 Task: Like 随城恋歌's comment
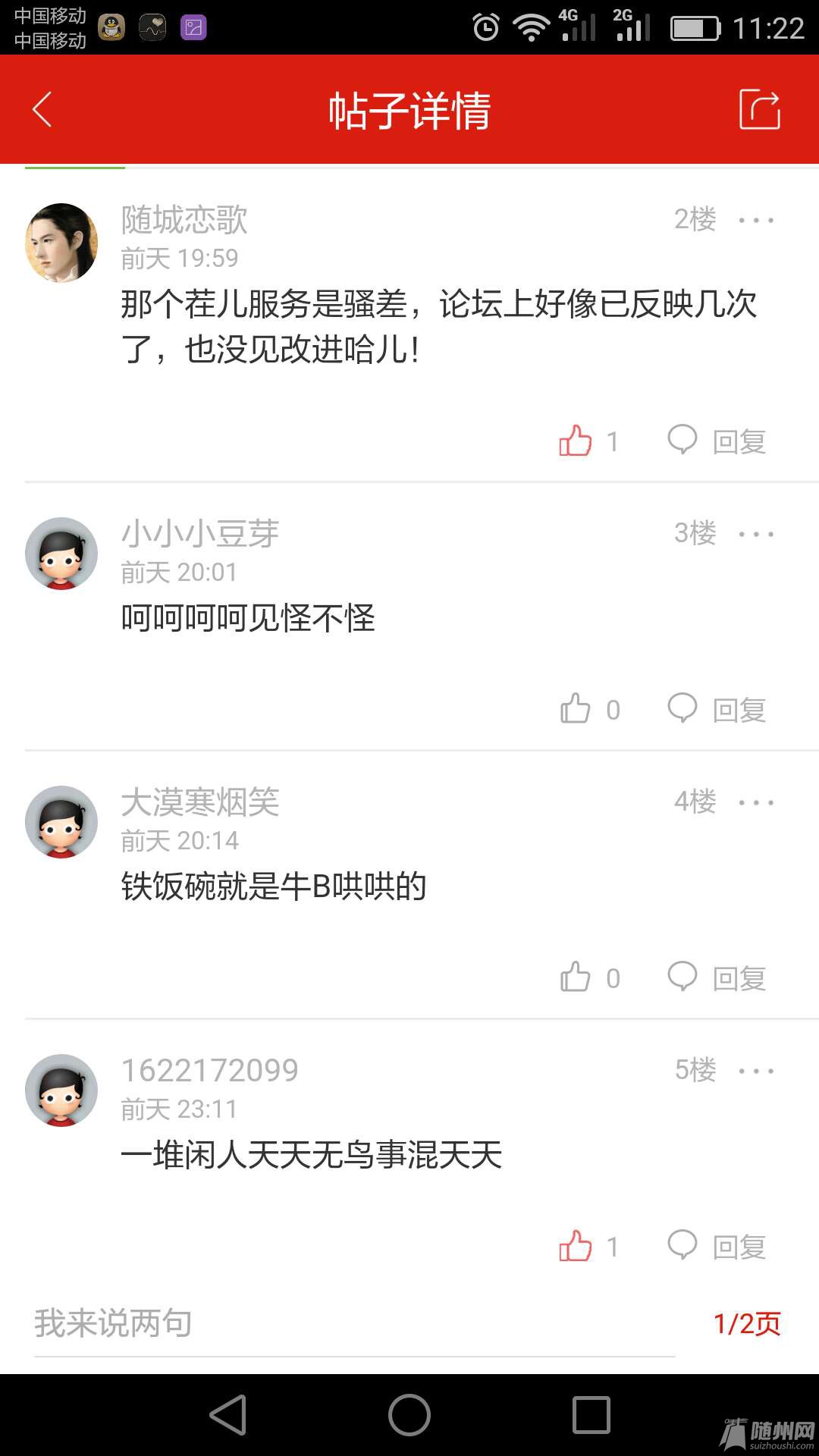tap(576, 441)
